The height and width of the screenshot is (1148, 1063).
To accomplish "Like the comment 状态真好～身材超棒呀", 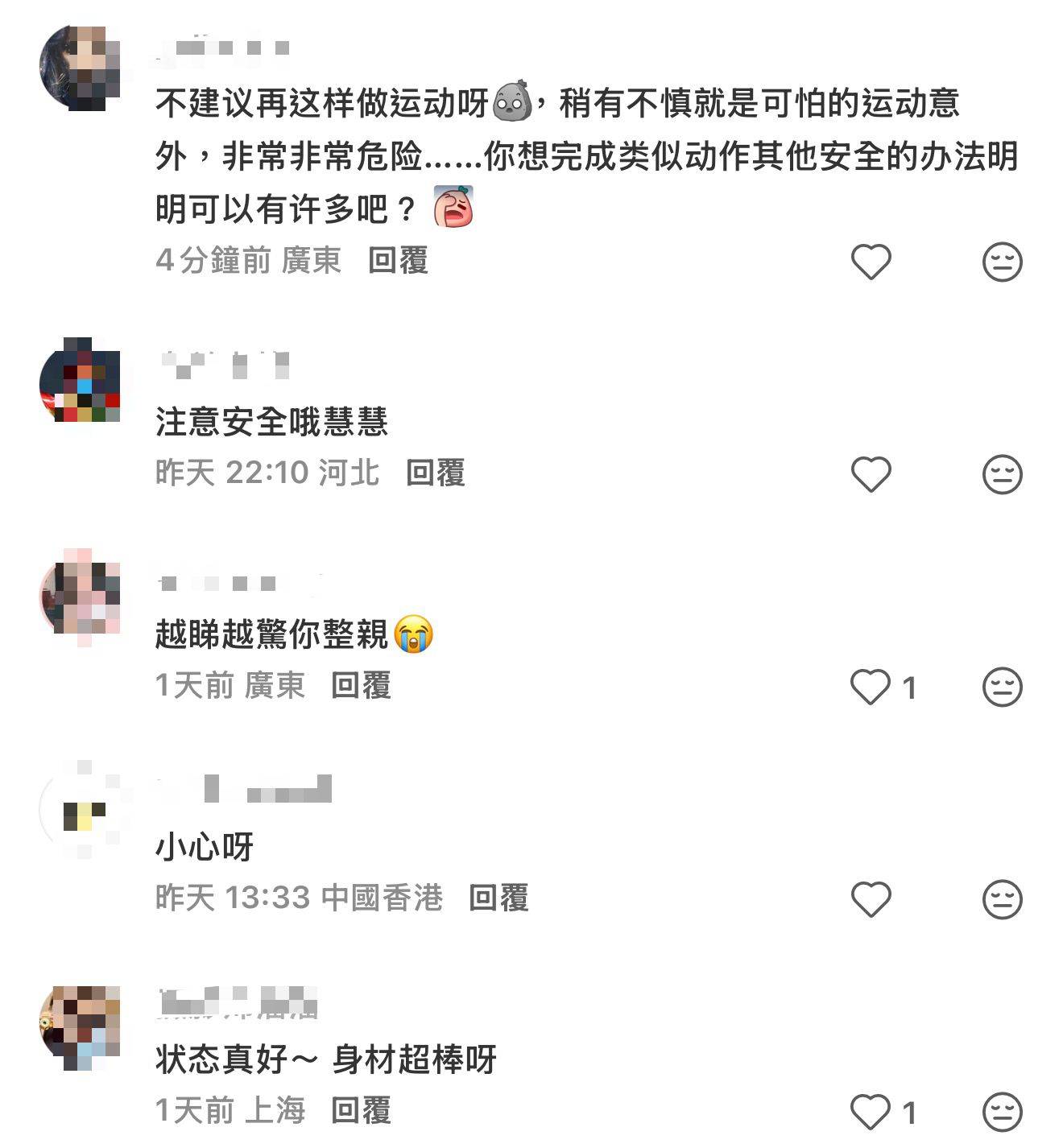I will [x=871, y=1112].
